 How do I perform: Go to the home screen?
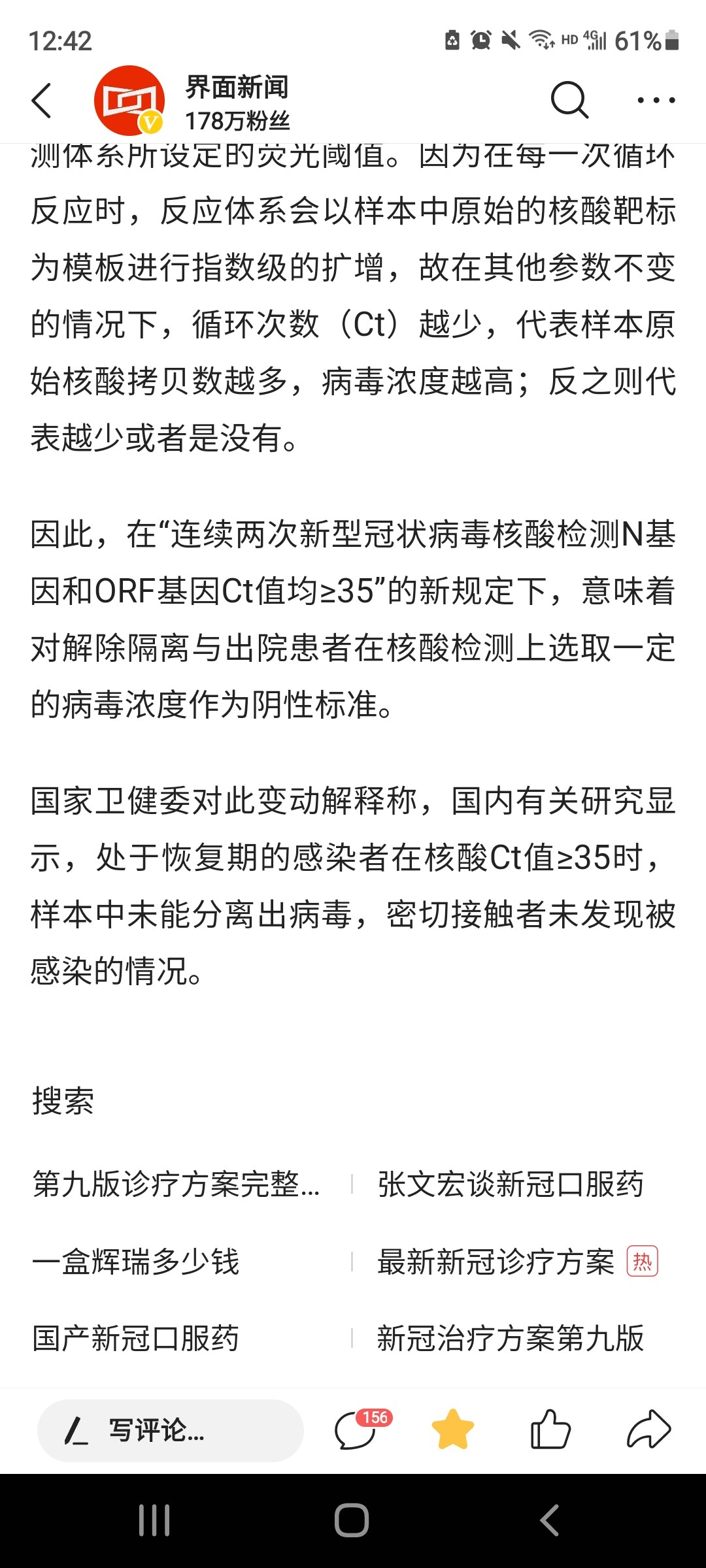(x=352, y=1520)
